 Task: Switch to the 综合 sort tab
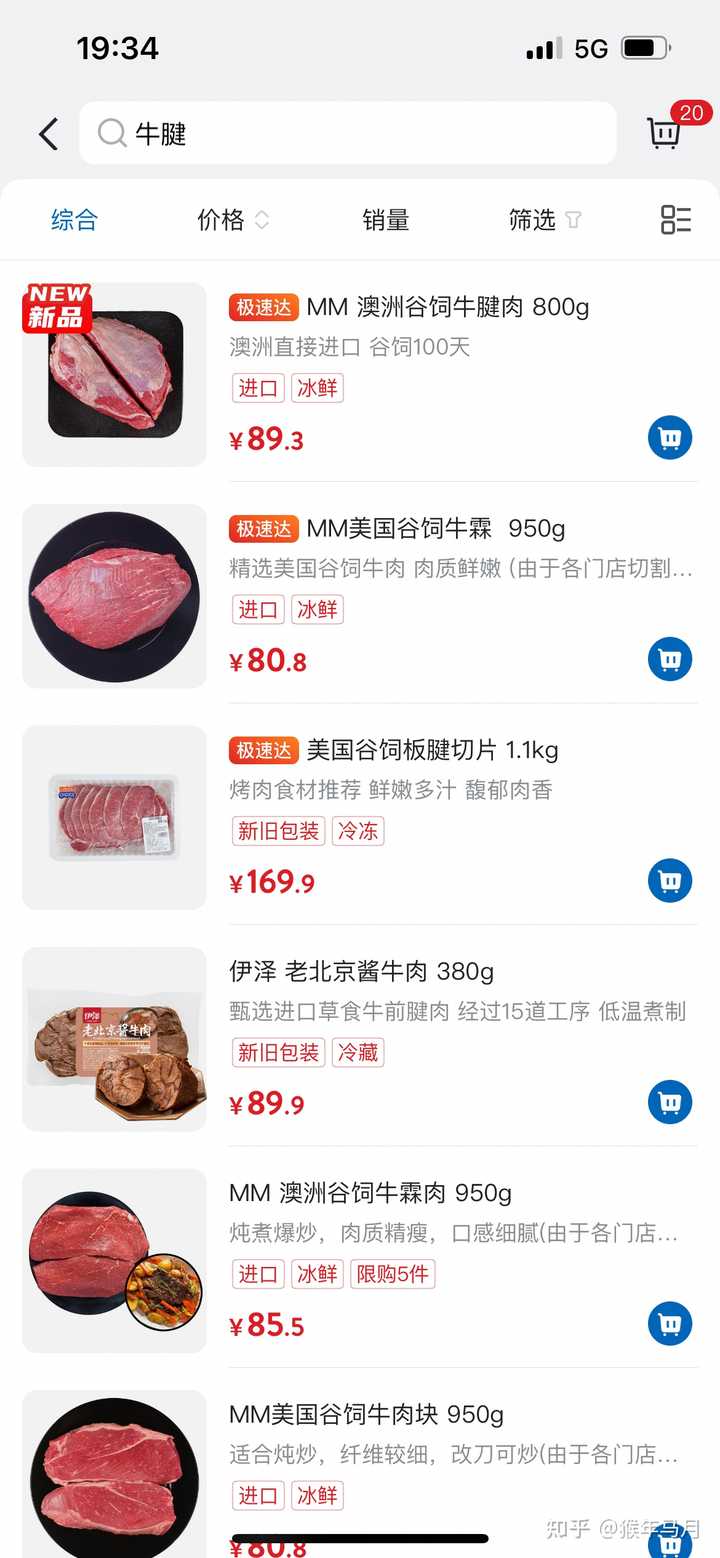[75, 220]
